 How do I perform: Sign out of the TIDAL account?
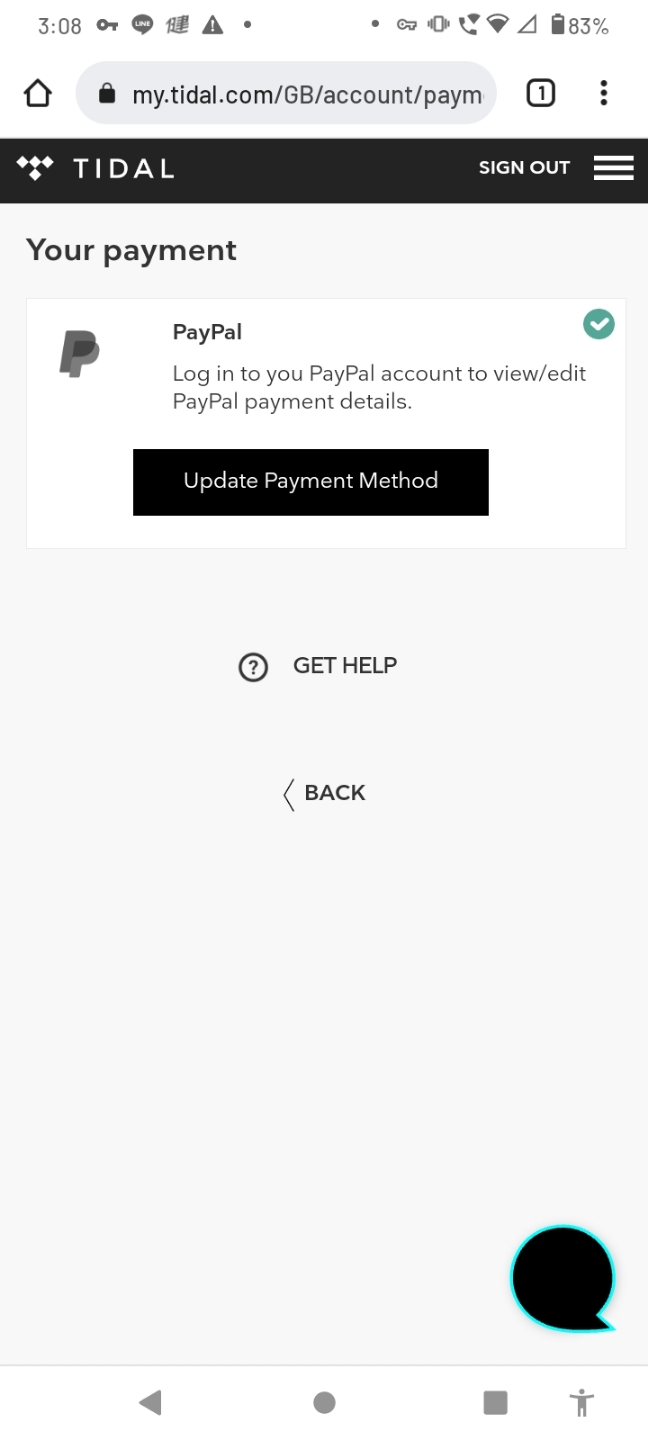(x=524, y=168)
